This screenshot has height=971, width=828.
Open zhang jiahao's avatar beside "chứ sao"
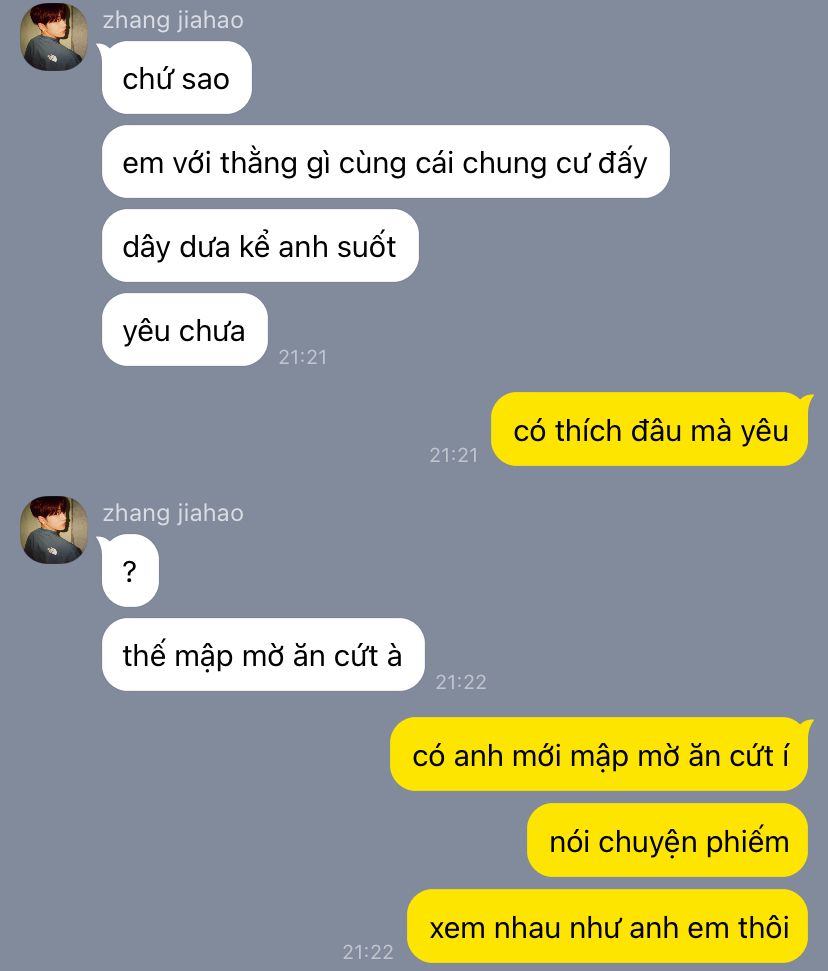(55, 37)
